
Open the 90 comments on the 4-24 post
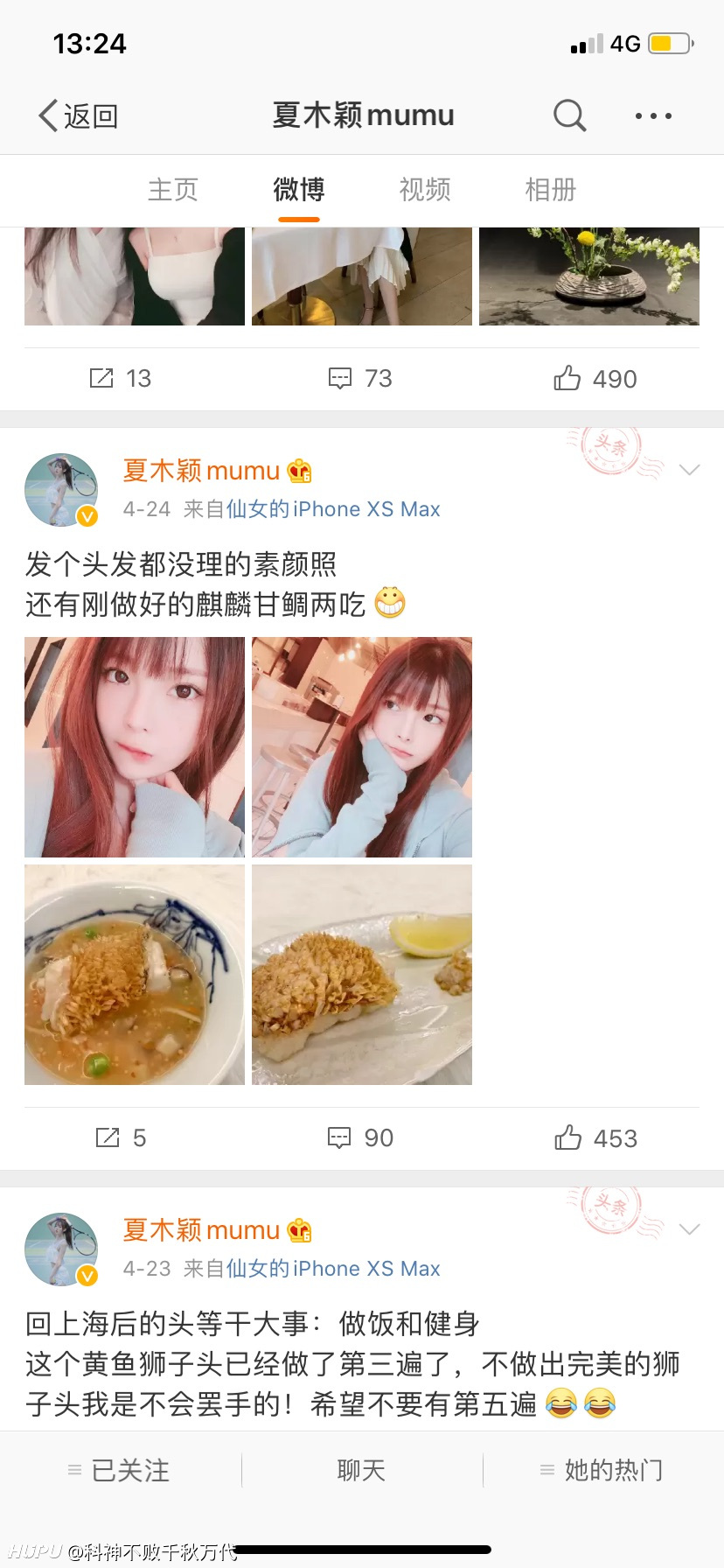point(360,1137)
